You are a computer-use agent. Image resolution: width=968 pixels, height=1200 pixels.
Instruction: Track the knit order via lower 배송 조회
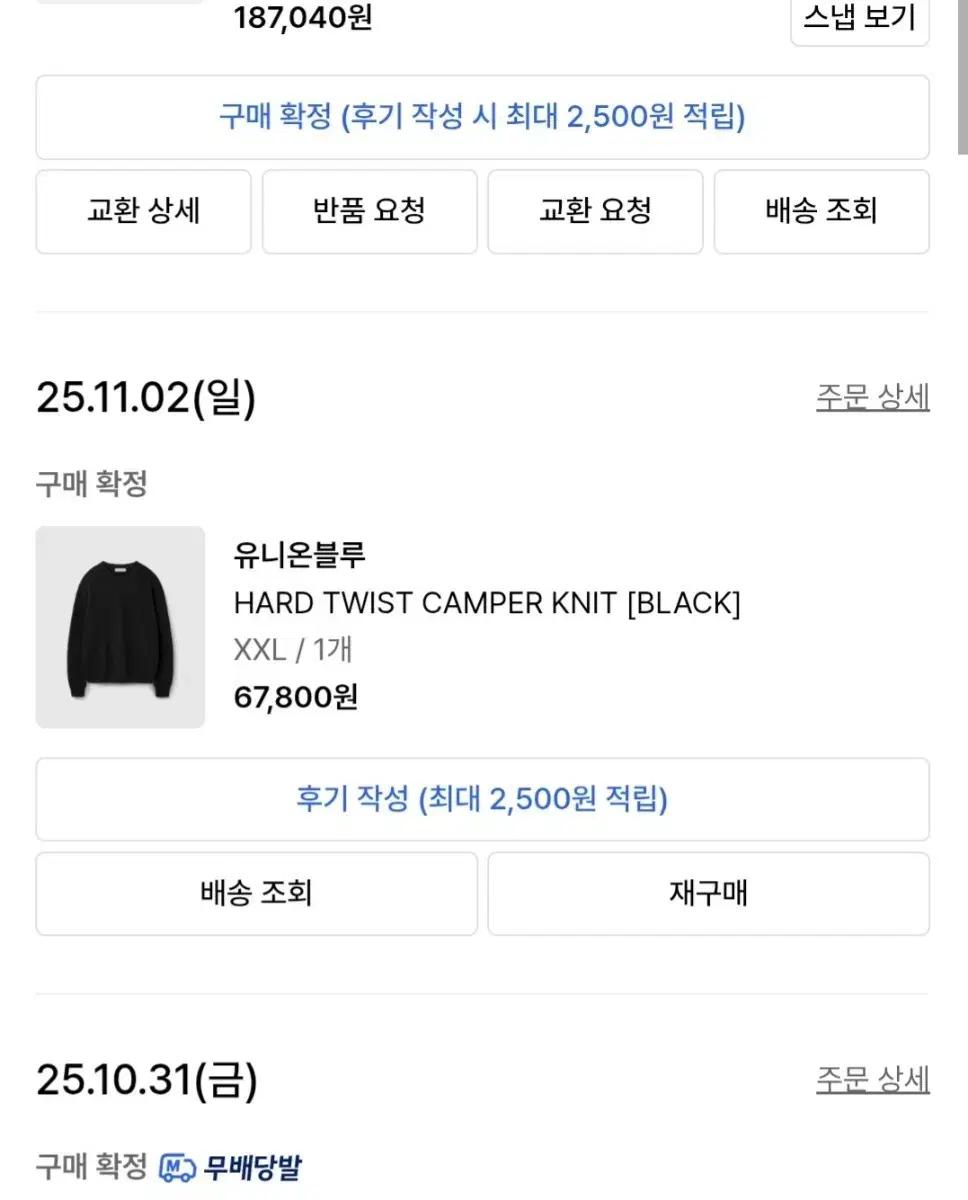point(255,893)
